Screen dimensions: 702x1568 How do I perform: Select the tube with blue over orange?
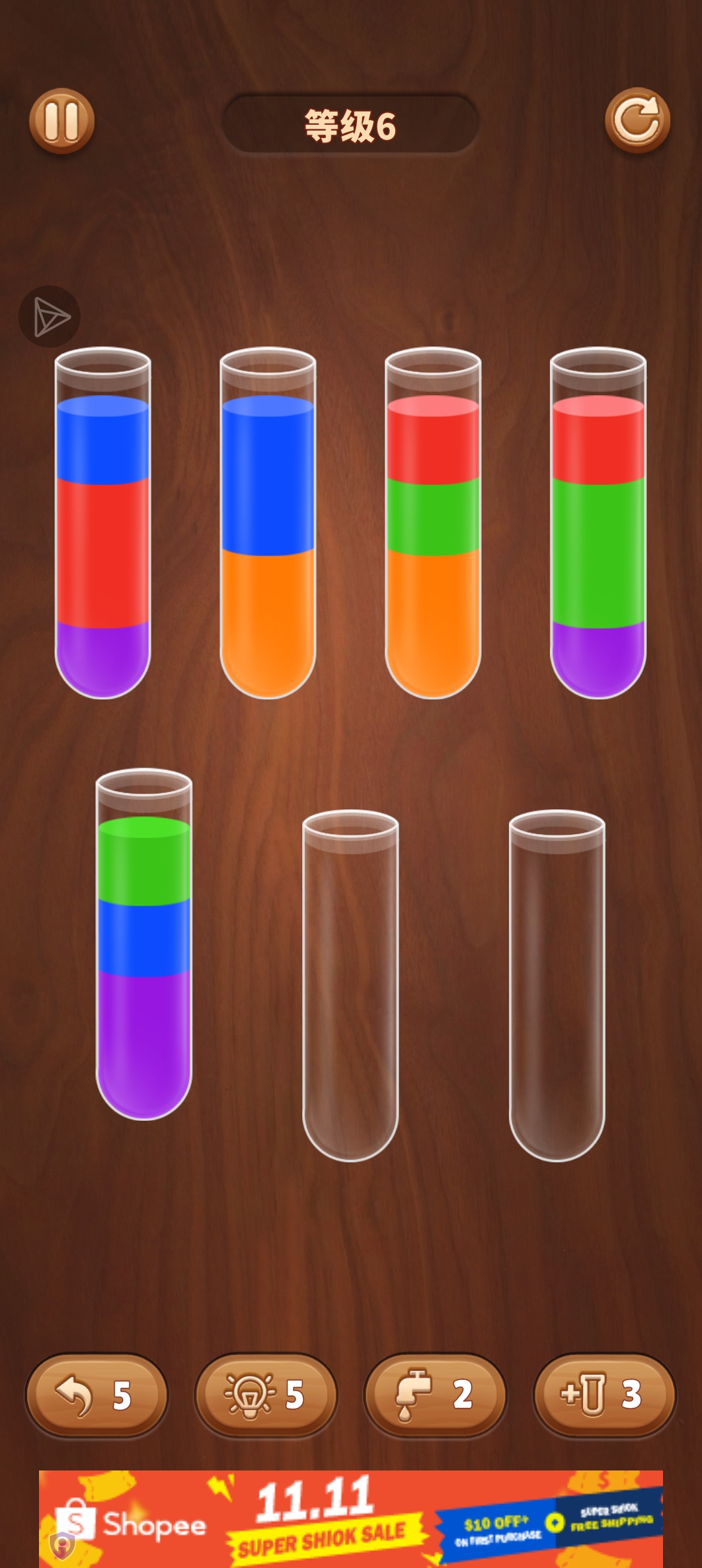click(x=268, y=523)
